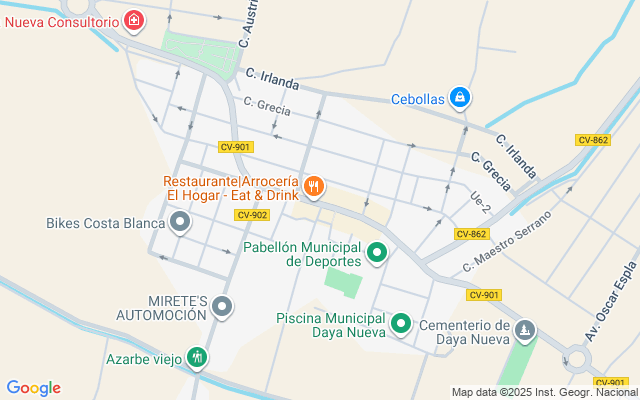Tap the Google logo link
The height and width of the screenshot is (400, 640).
pos(34,388)
